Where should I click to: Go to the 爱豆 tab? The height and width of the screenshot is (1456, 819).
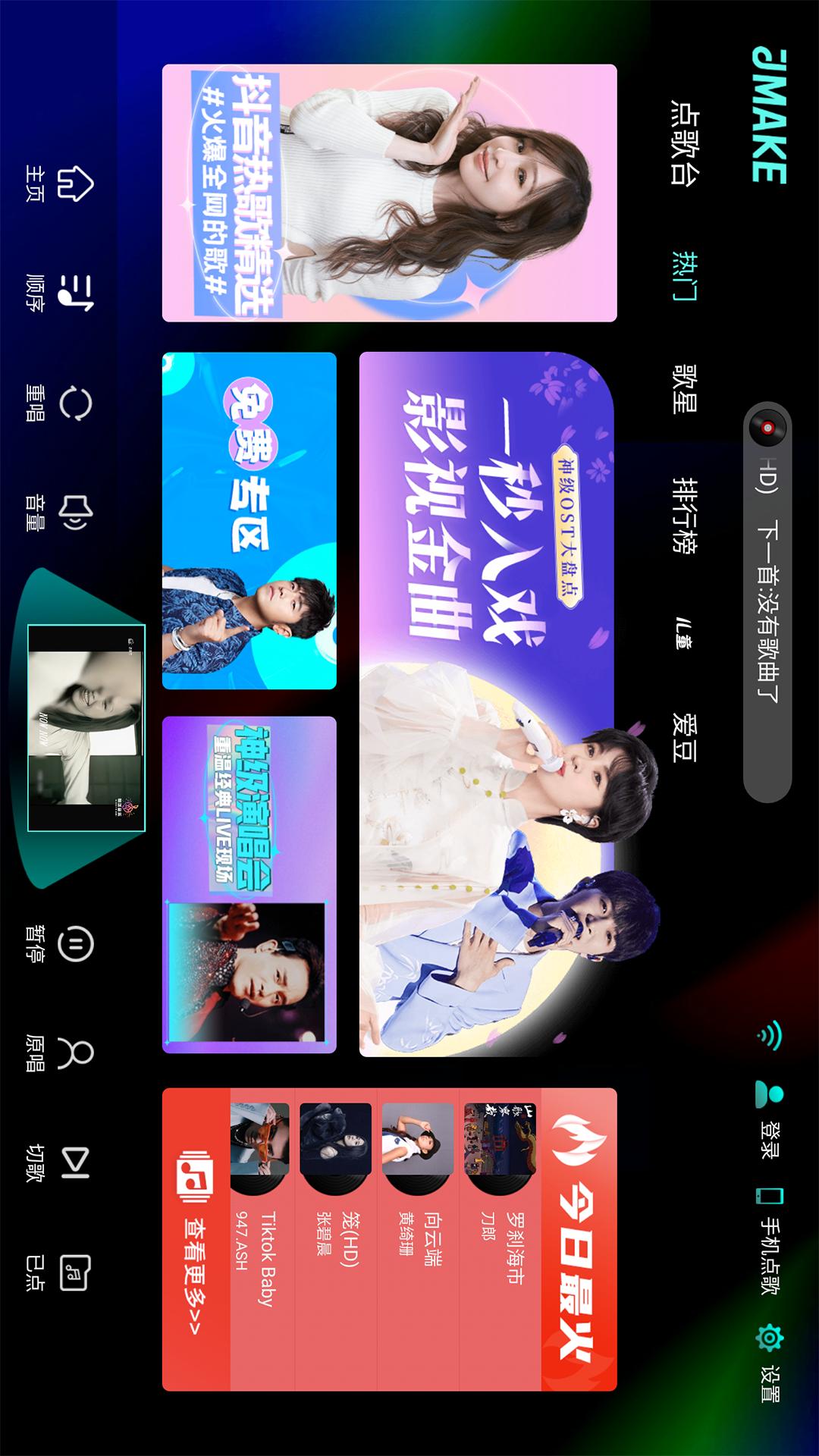[684, 737]
